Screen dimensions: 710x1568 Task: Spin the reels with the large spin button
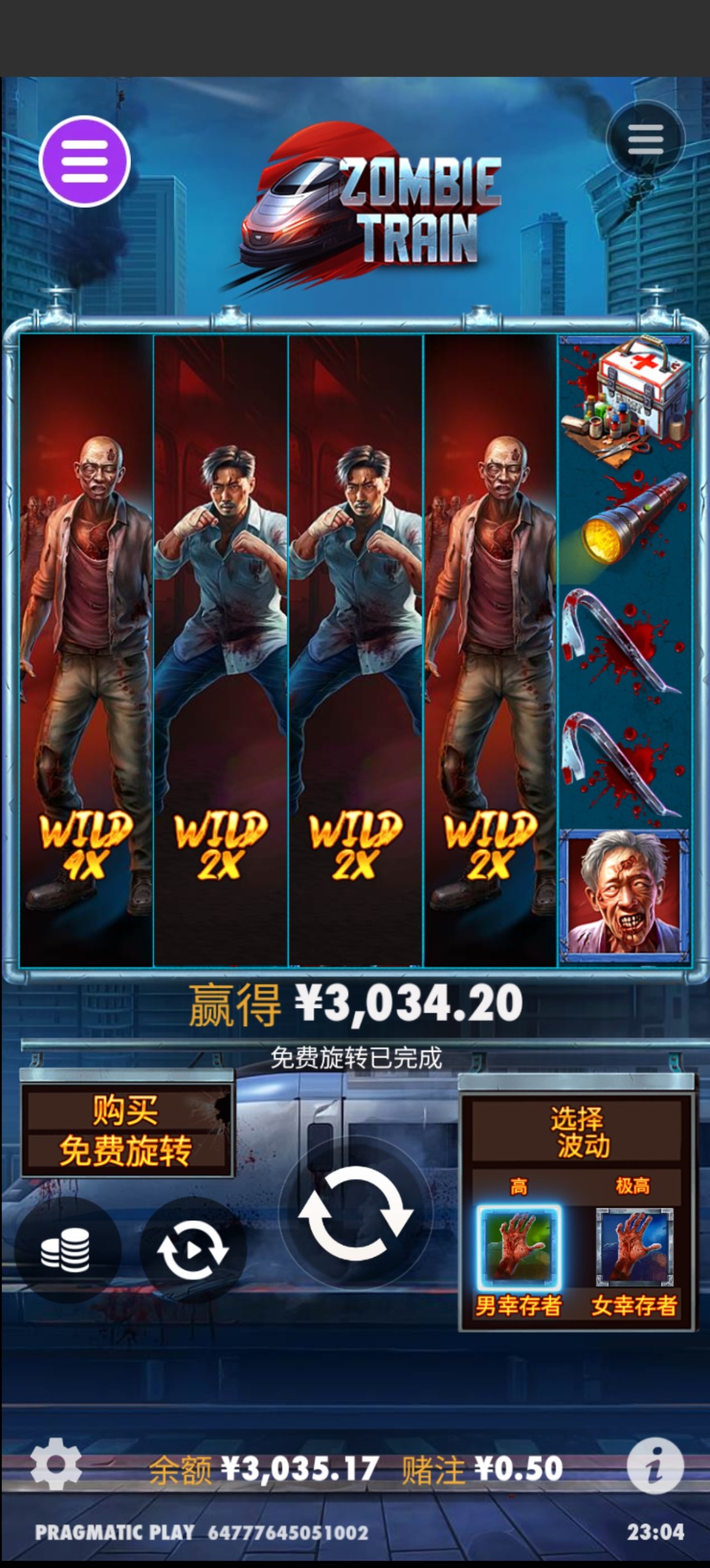click(356, 1213)
